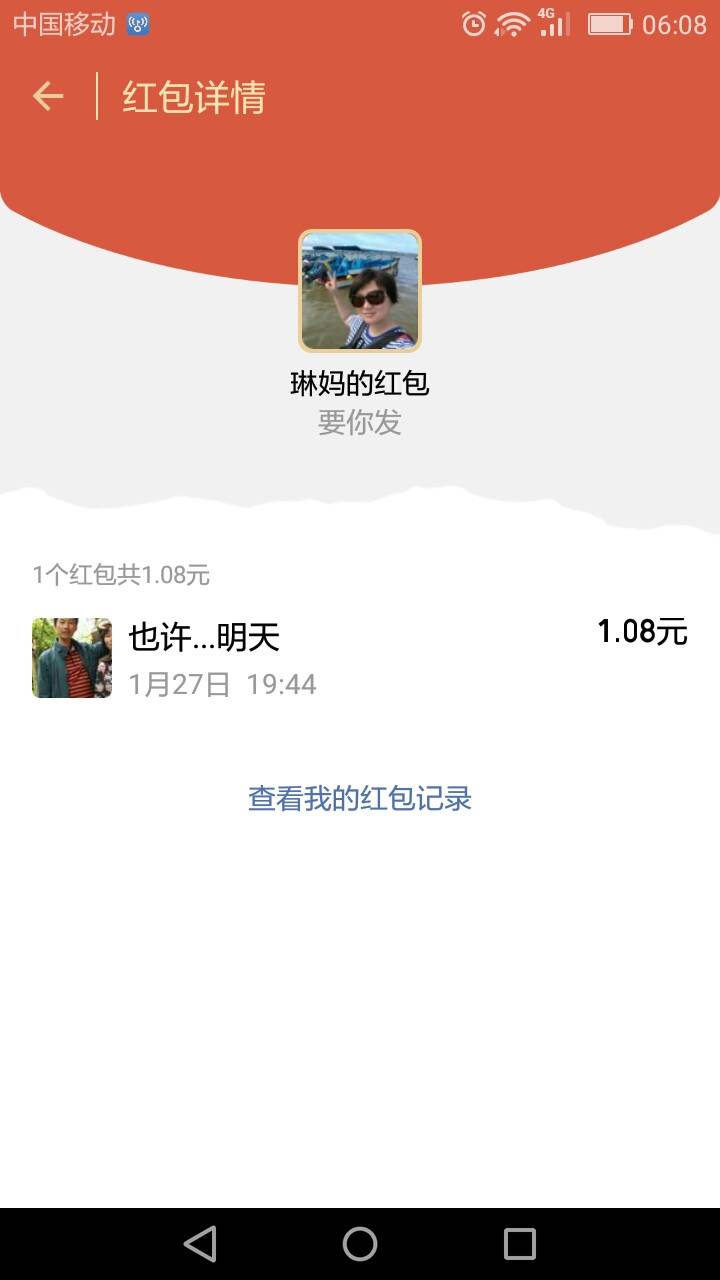
Task: Open the 查看我的红包记录 link
Action: tap(360, 799)
